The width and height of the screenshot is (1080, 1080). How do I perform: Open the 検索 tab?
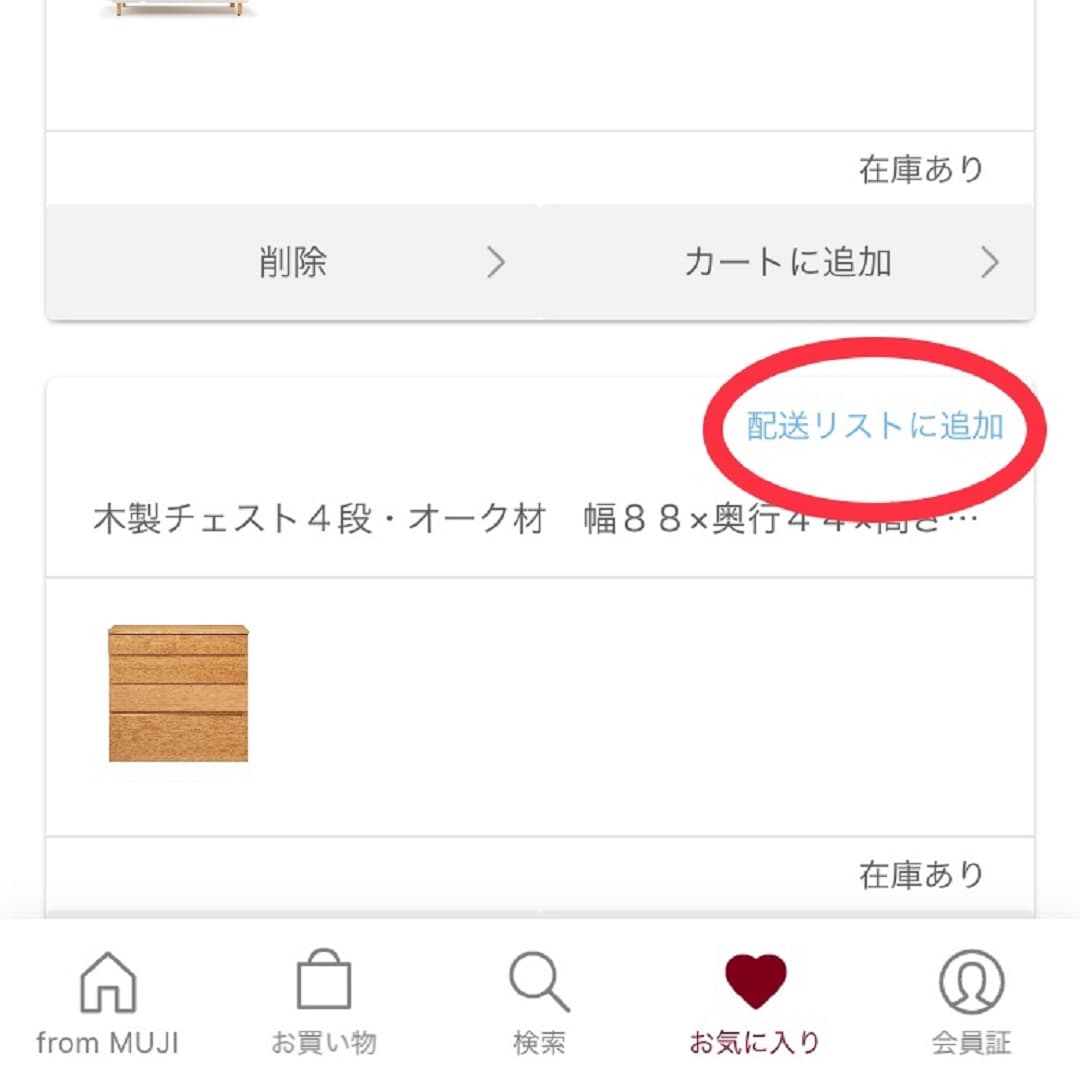540,1003
